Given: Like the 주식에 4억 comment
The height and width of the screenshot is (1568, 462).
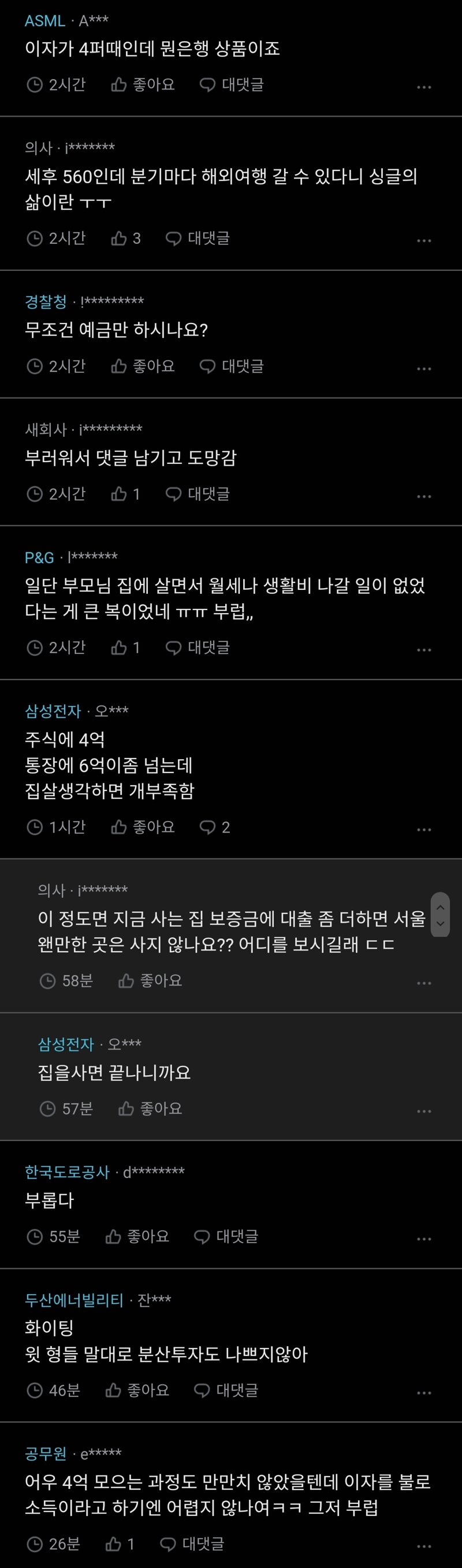Looking at the screenshot, I should (x=143, y=827).
